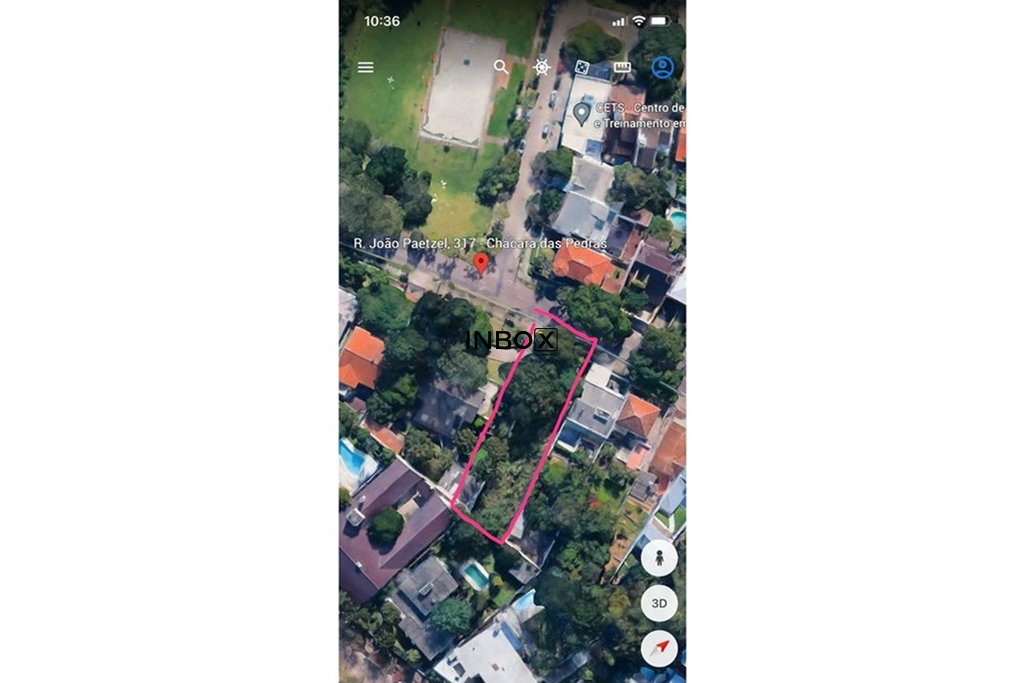
Task: Open the hamburger menu
Action: (x=366, y=67)
